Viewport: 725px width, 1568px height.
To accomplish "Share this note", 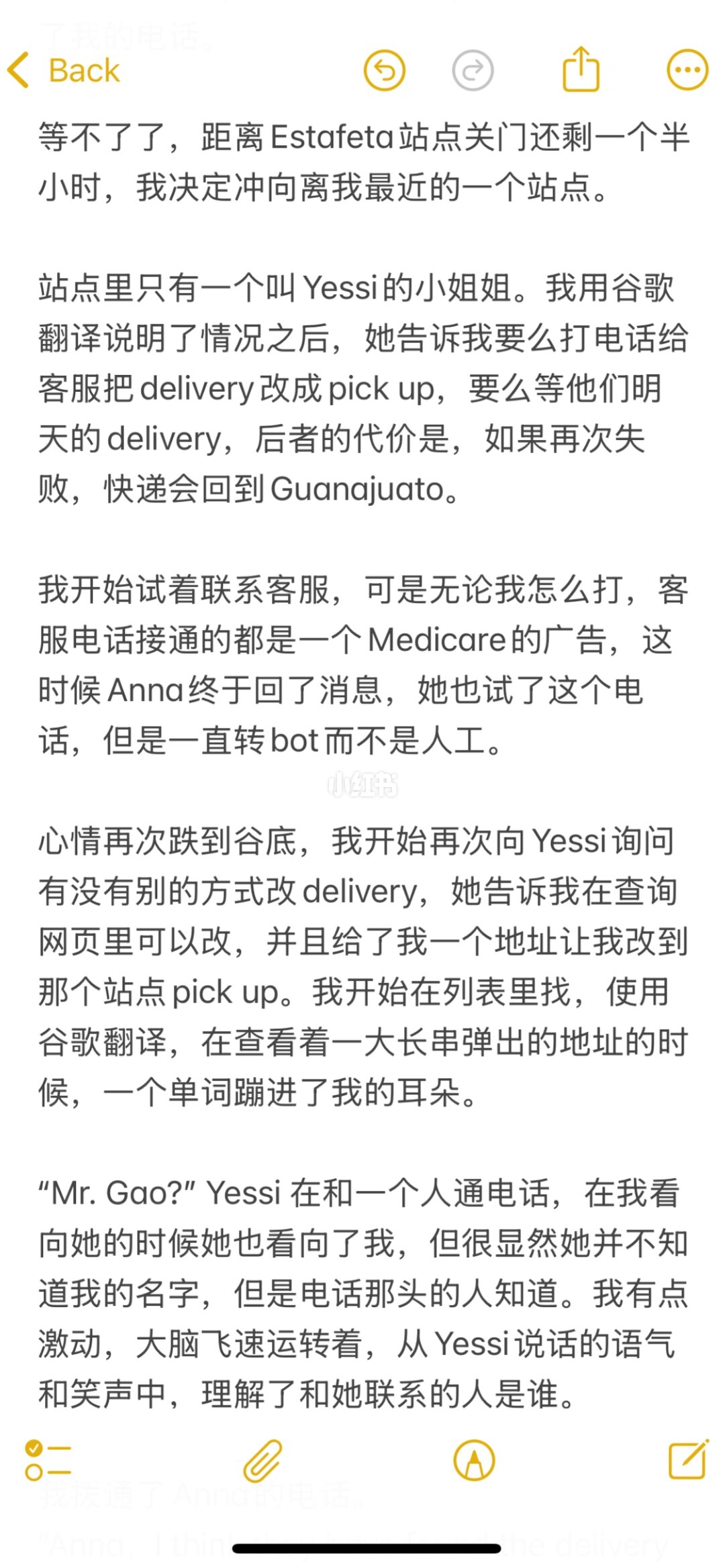I will (581, 69).
